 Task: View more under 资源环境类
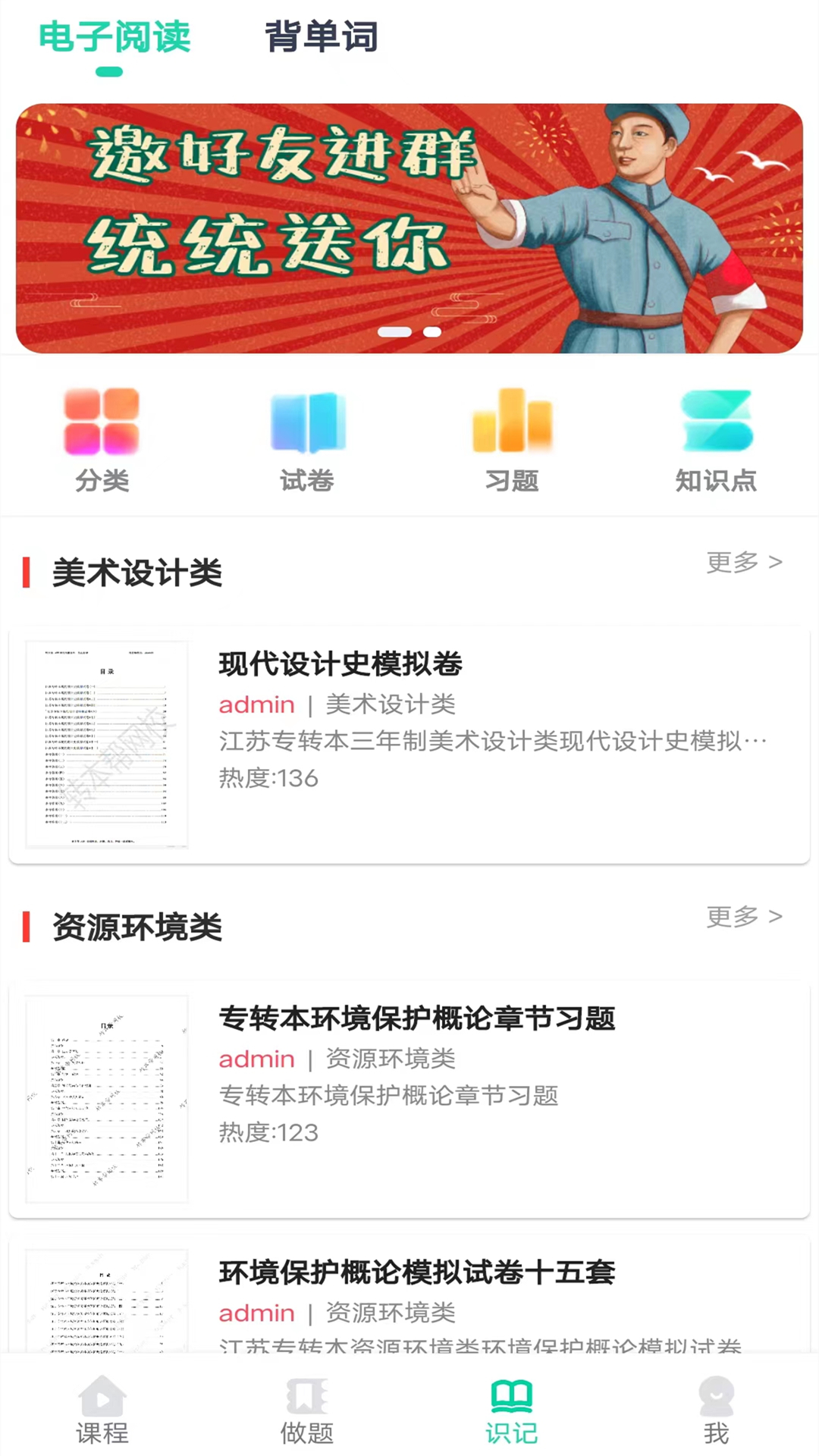coord(743,916)
